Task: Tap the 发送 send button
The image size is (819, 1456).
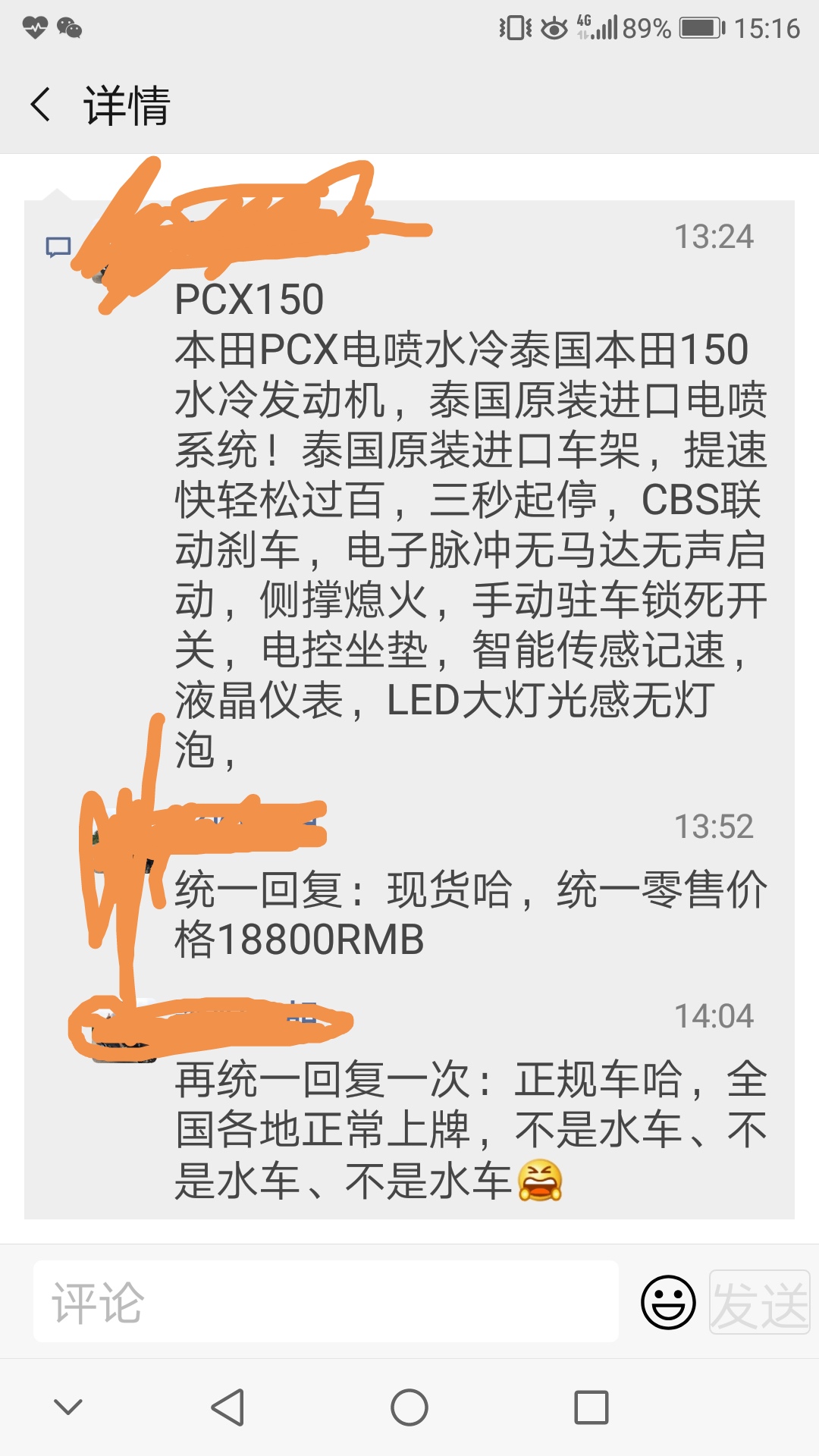Action: coord(759,1302)
